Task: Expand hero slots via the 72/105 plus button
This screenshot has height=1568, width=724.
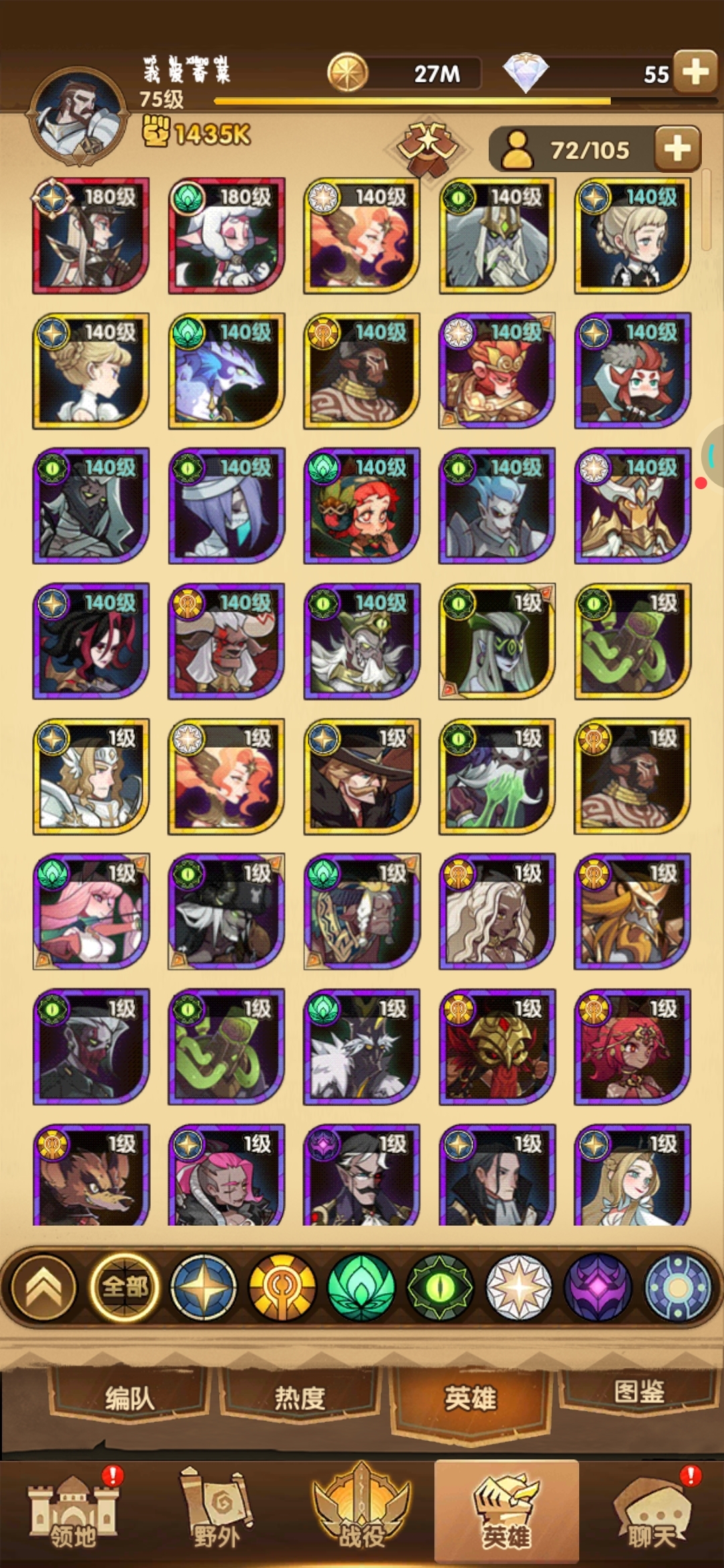Action: click(676, 148)
